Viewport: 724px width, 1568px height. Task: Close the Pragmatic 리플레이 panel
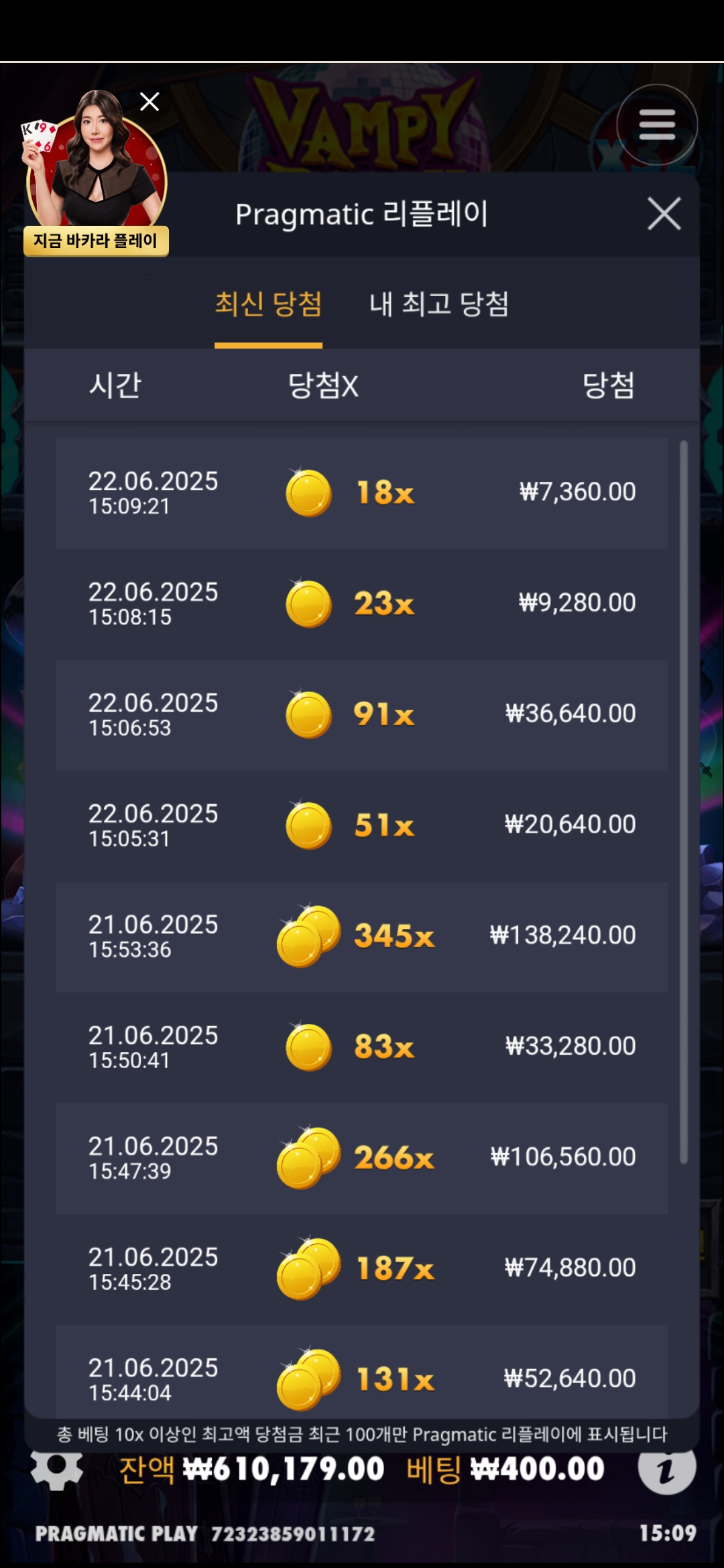pyautogui.click(x=664, y=214)
